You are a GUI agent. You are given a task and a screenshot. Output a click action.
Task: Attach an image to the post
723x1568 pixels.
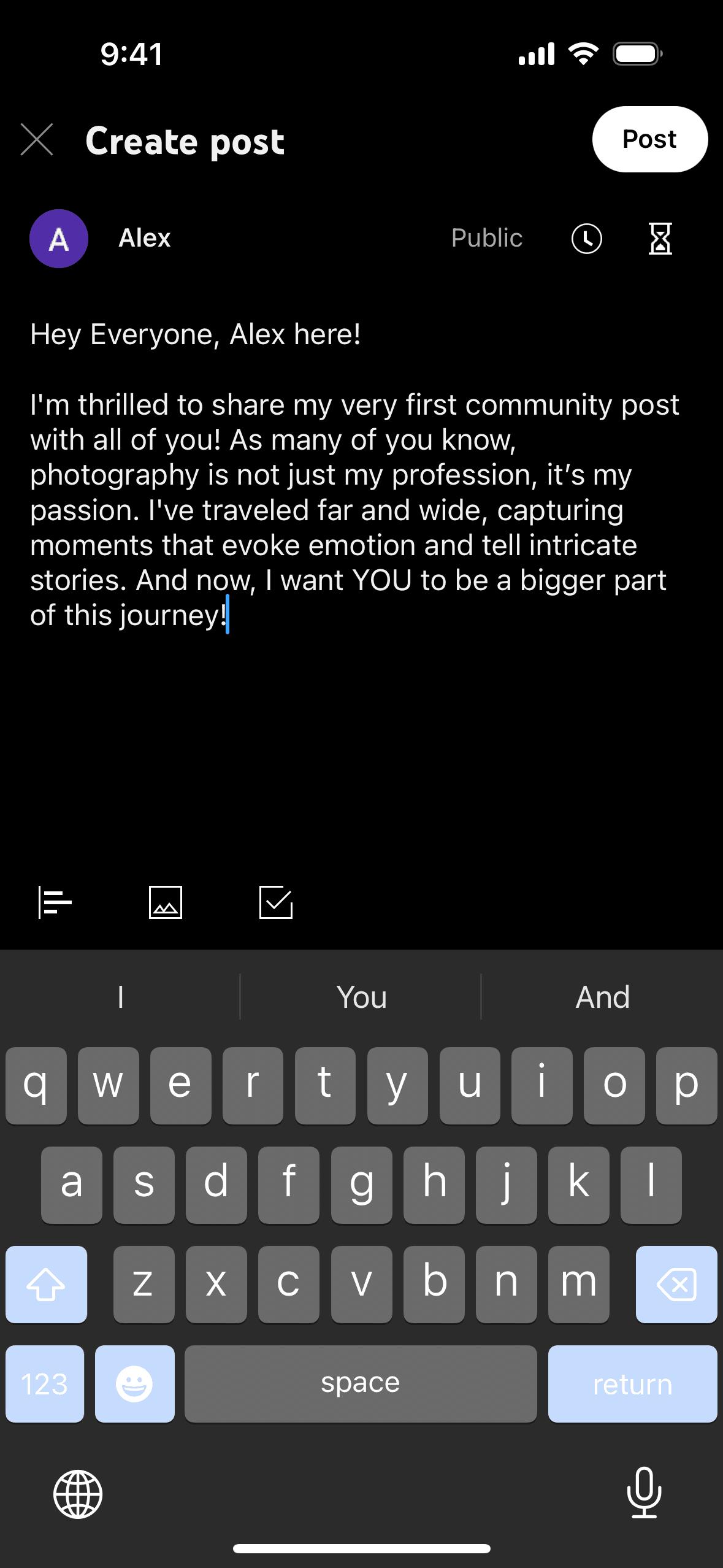tap(166, 902)
